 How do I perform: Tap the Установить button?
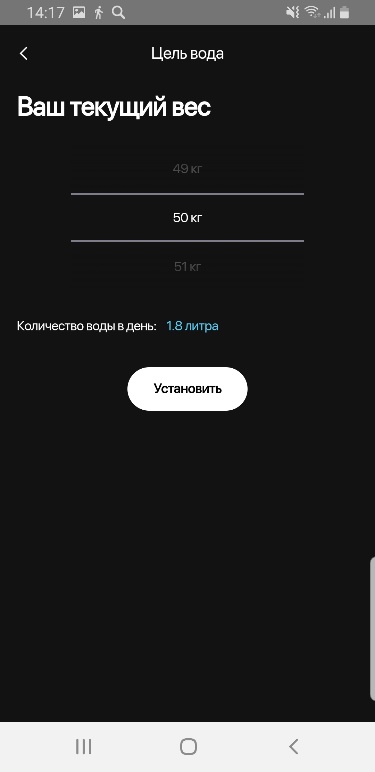pyautogui.click(x=188, y=389)
